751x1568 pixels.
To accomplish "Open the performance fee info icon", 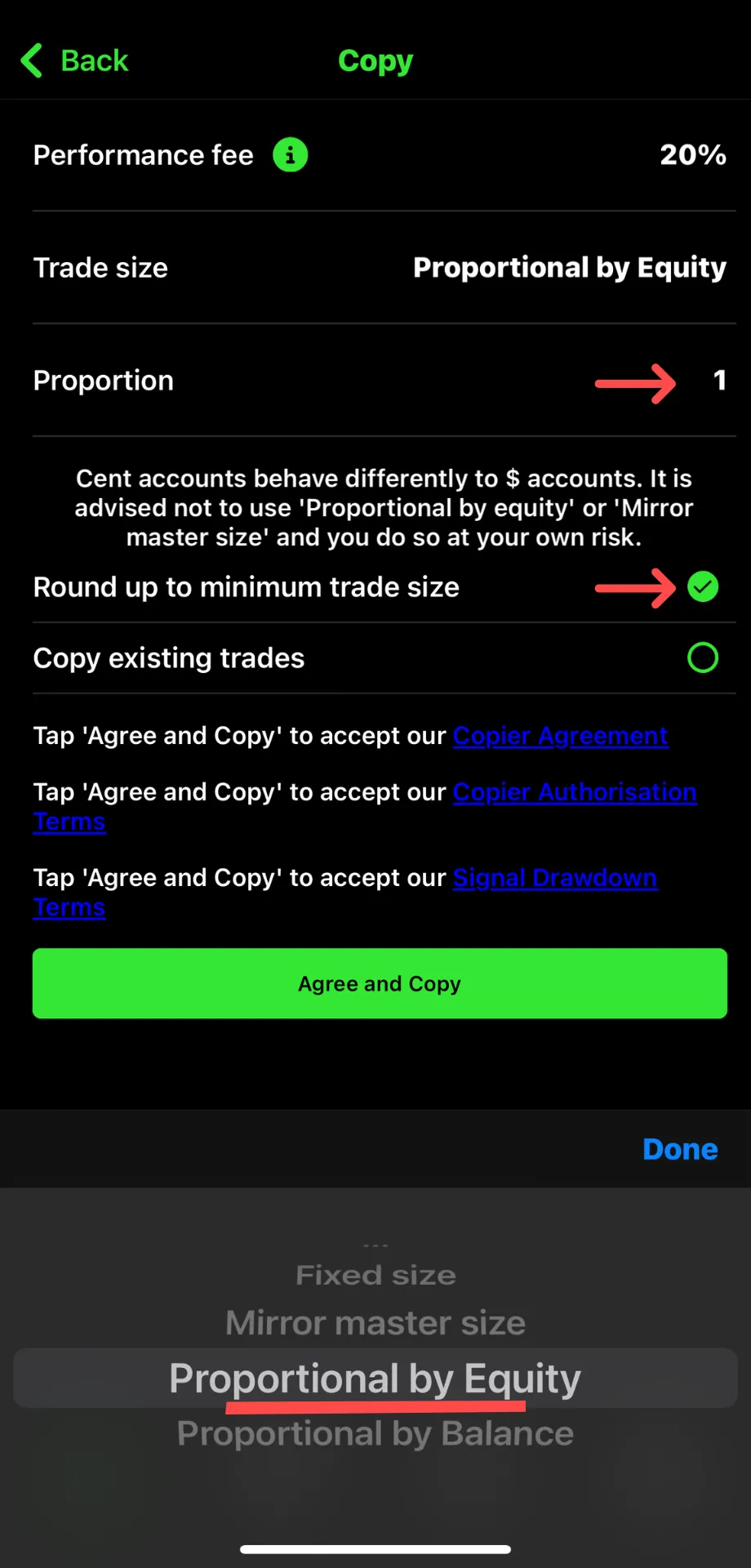I will click(290, 154).
